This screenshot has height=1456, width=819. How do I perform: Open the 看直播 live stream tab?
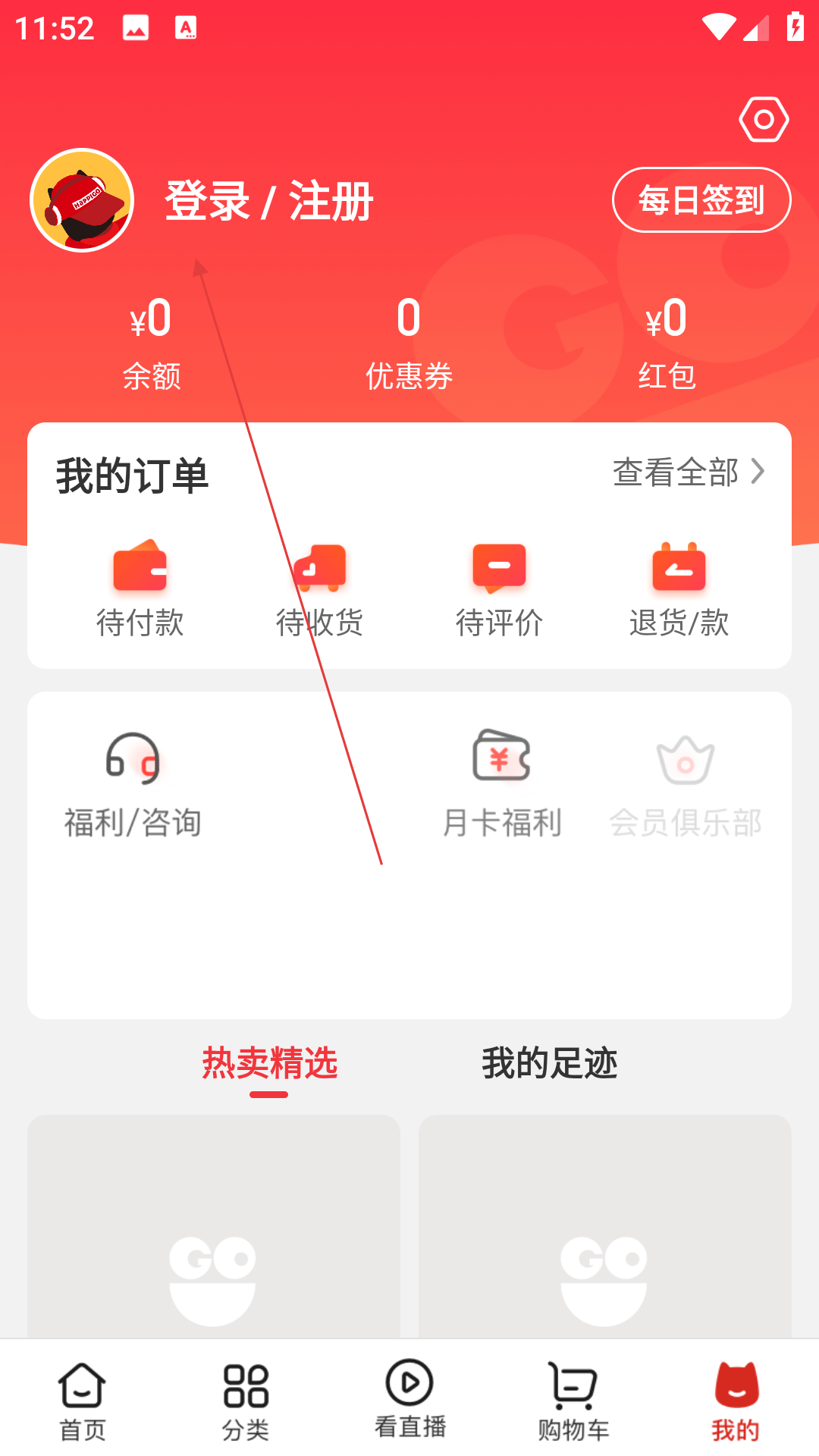pyautogui.click(x=409, y=1398)
